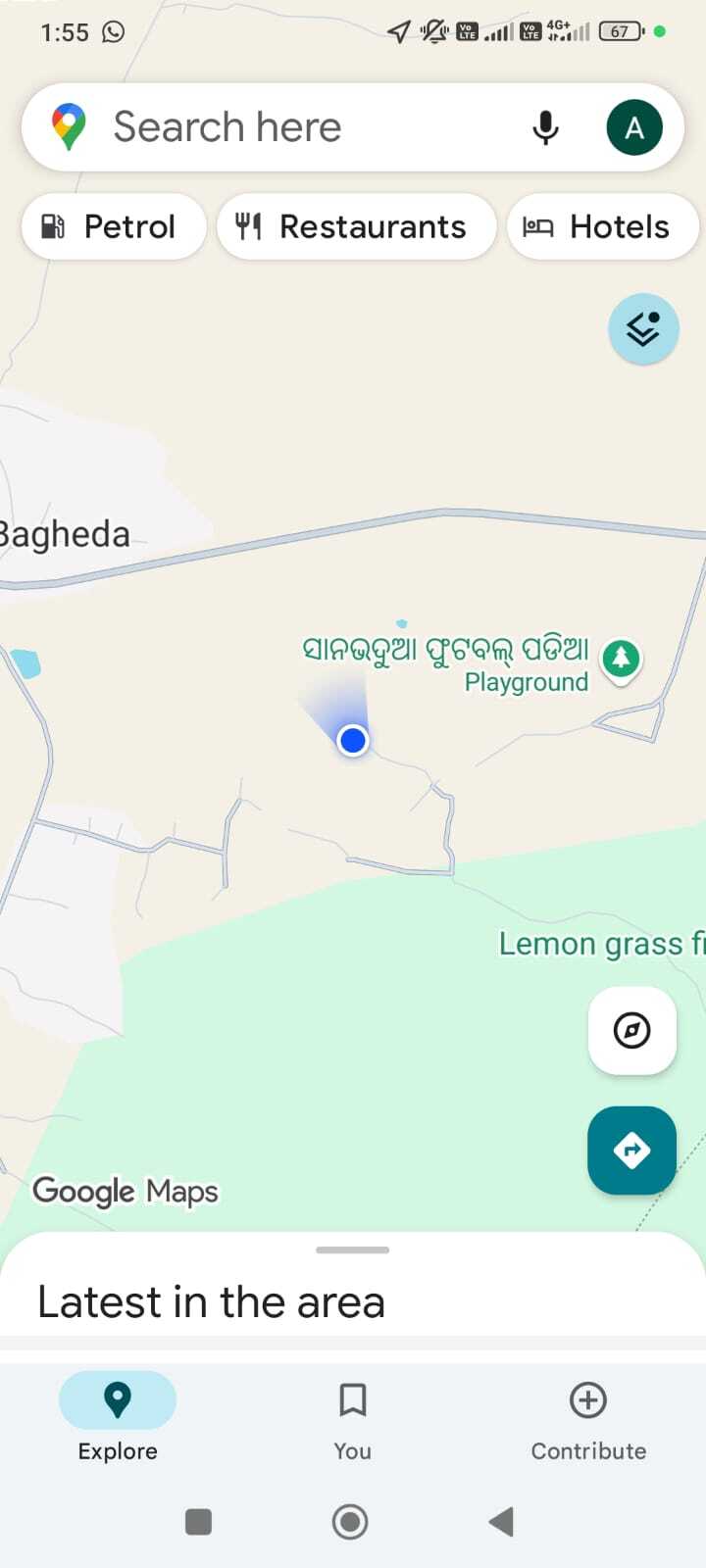Switch to the Contribute tab

pyautogui.click(x=588, y=1416)
